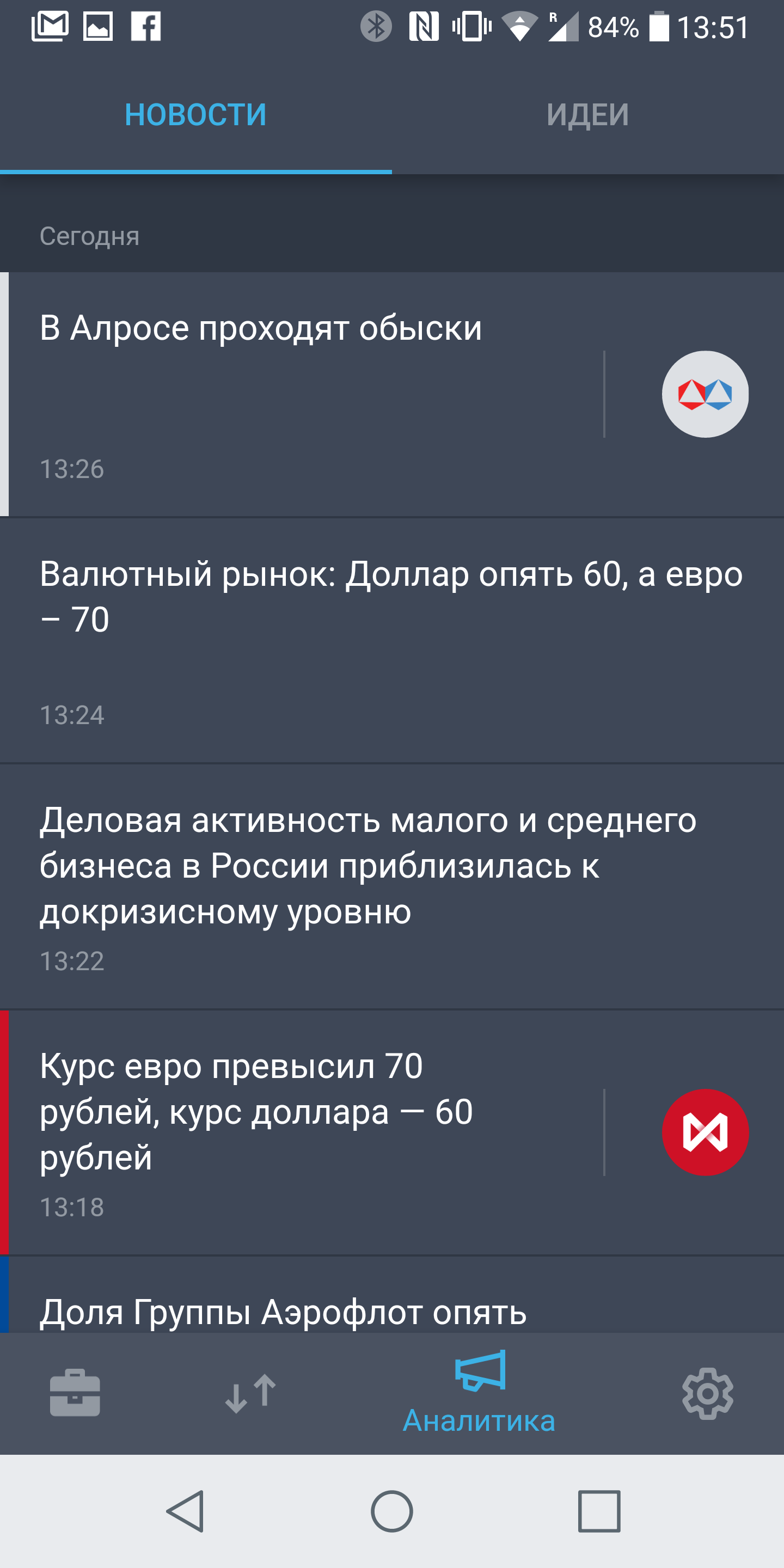784x1568 pixels.
Task: Open the Алроса company logo icon
Action: [x=705, y=394]
